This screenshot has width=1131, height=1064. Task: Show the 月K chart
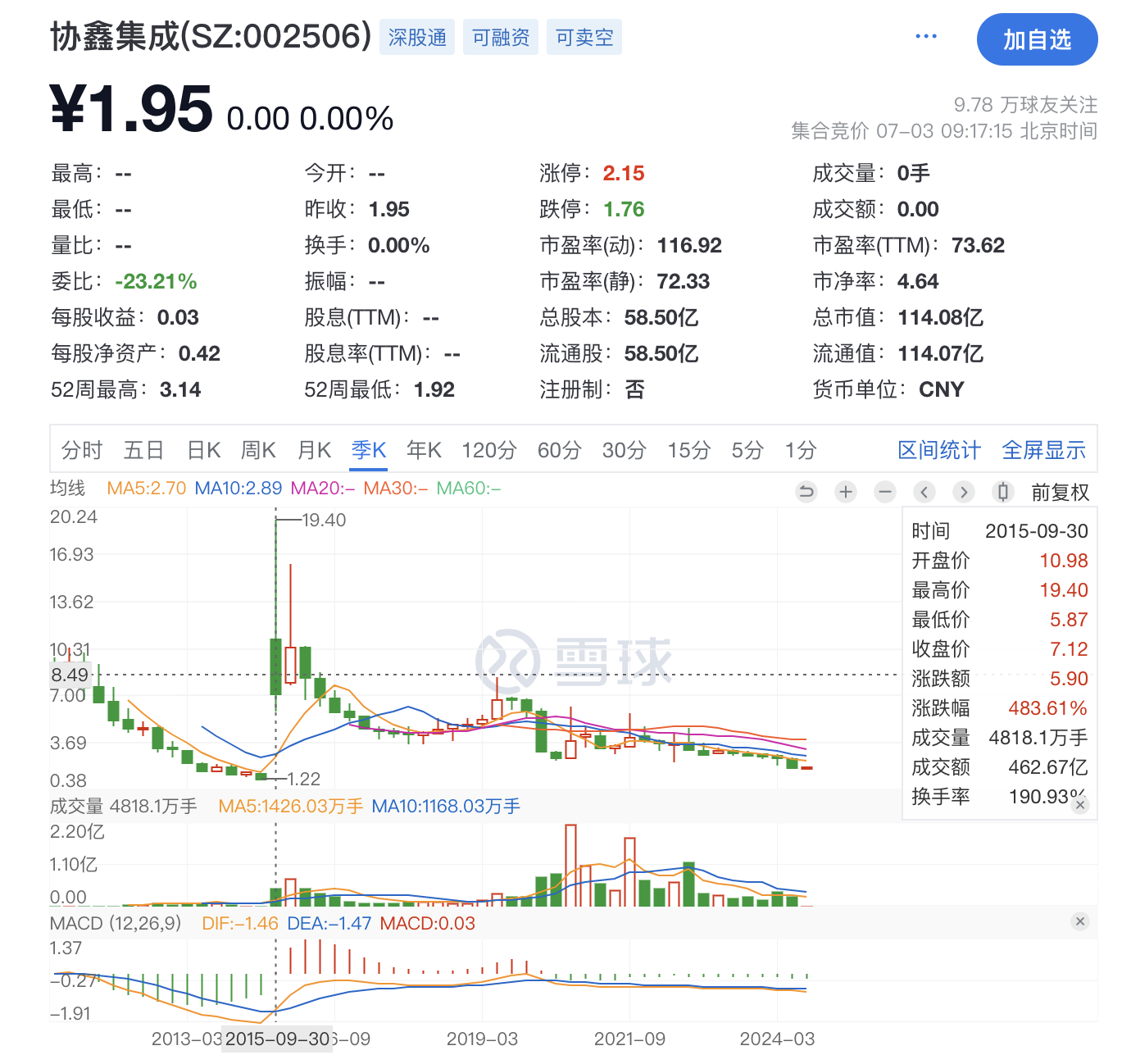(314, 450)
